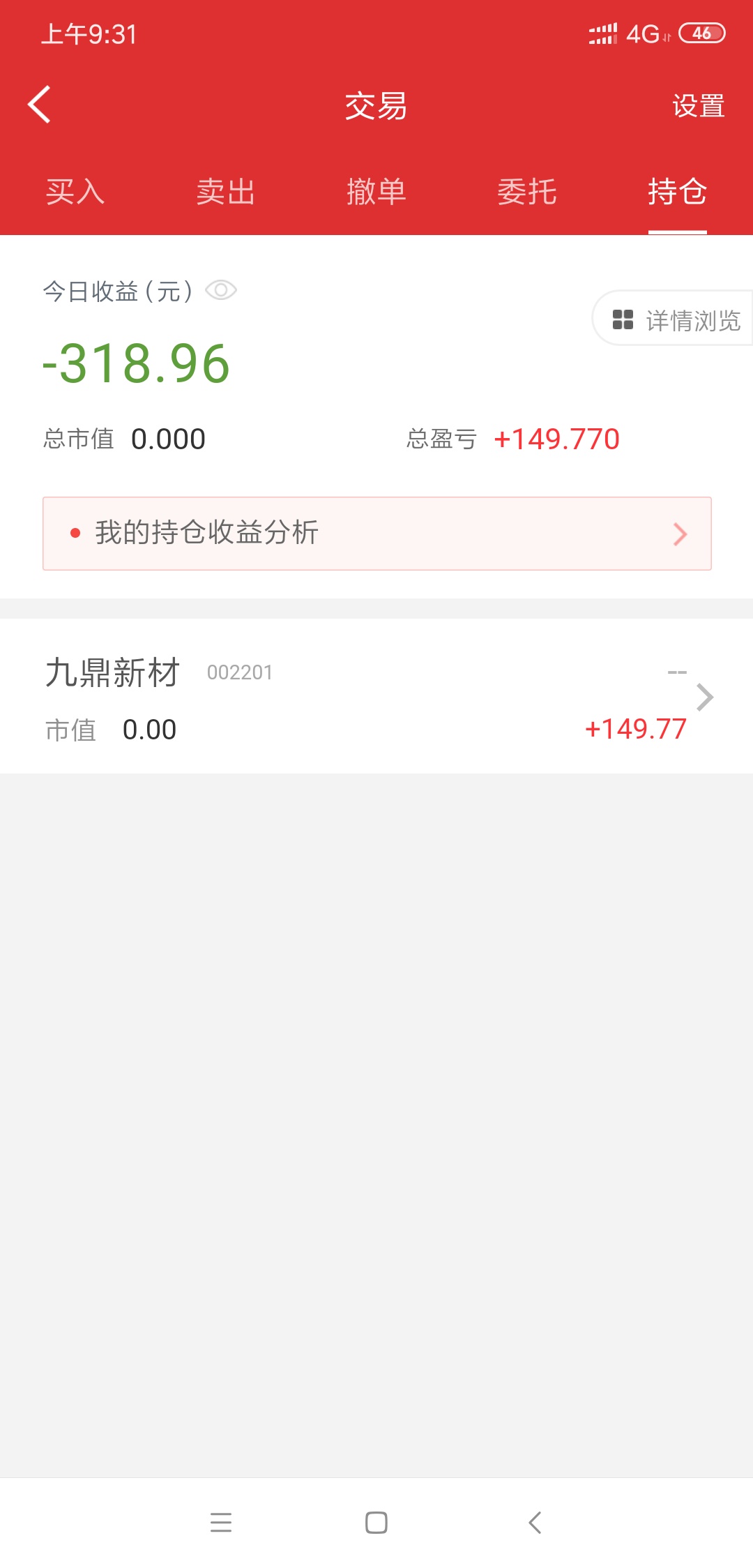Open 我的持仓收益分析

377,534
